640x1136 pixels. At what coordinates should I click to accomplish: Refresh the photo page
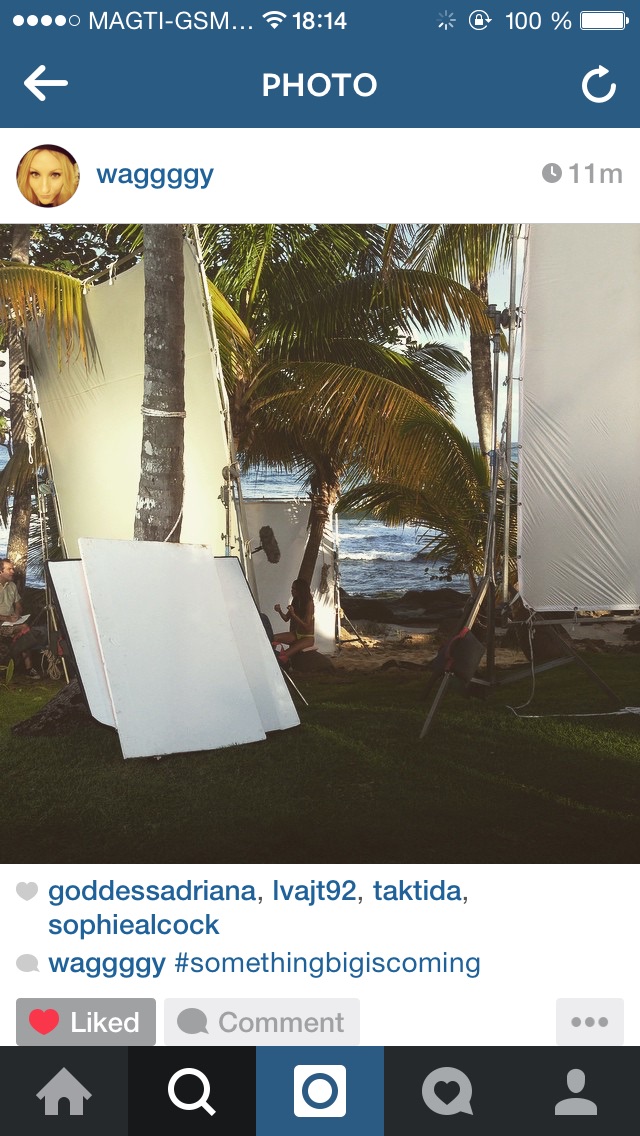click(x=599, y=85)
